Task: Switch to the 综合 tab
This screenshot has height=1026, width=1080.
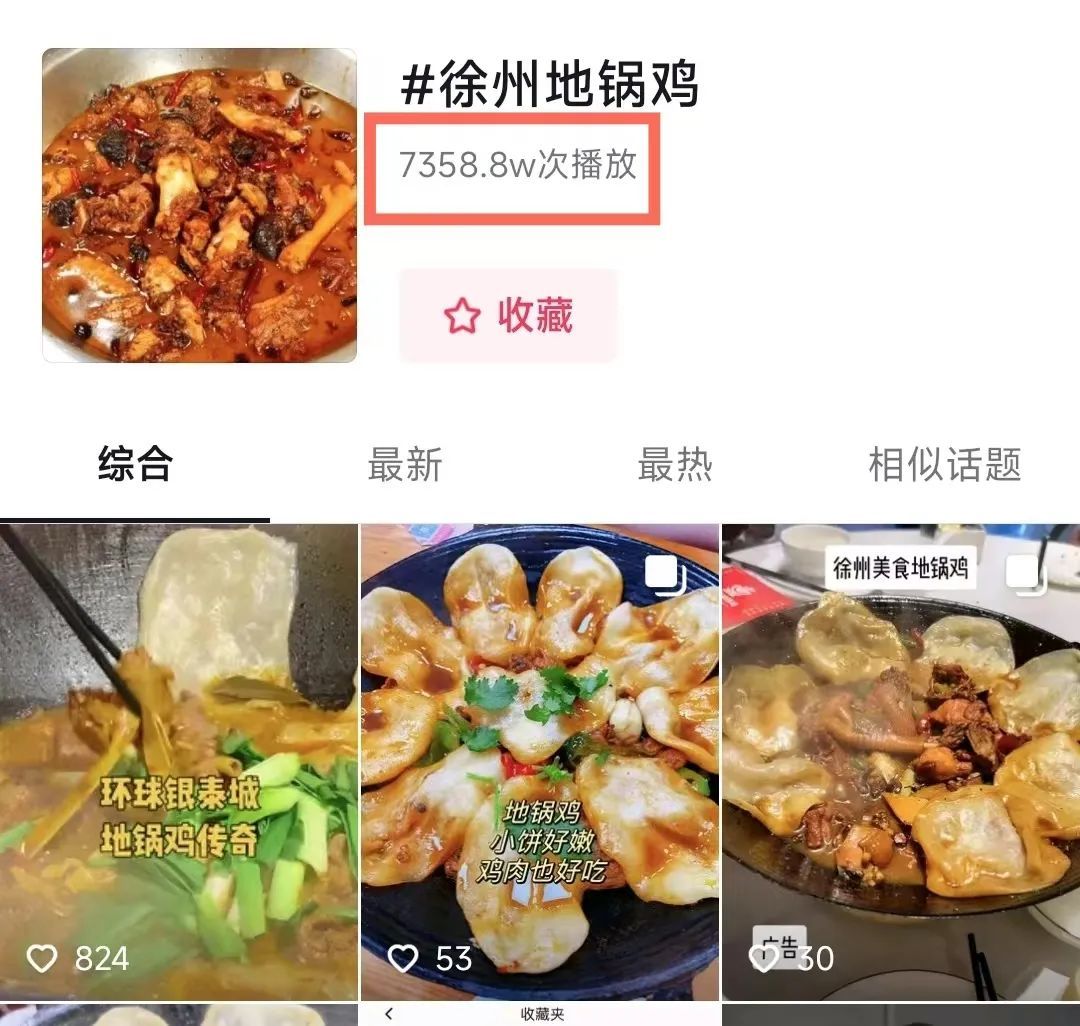Action: tap(135, 465)
